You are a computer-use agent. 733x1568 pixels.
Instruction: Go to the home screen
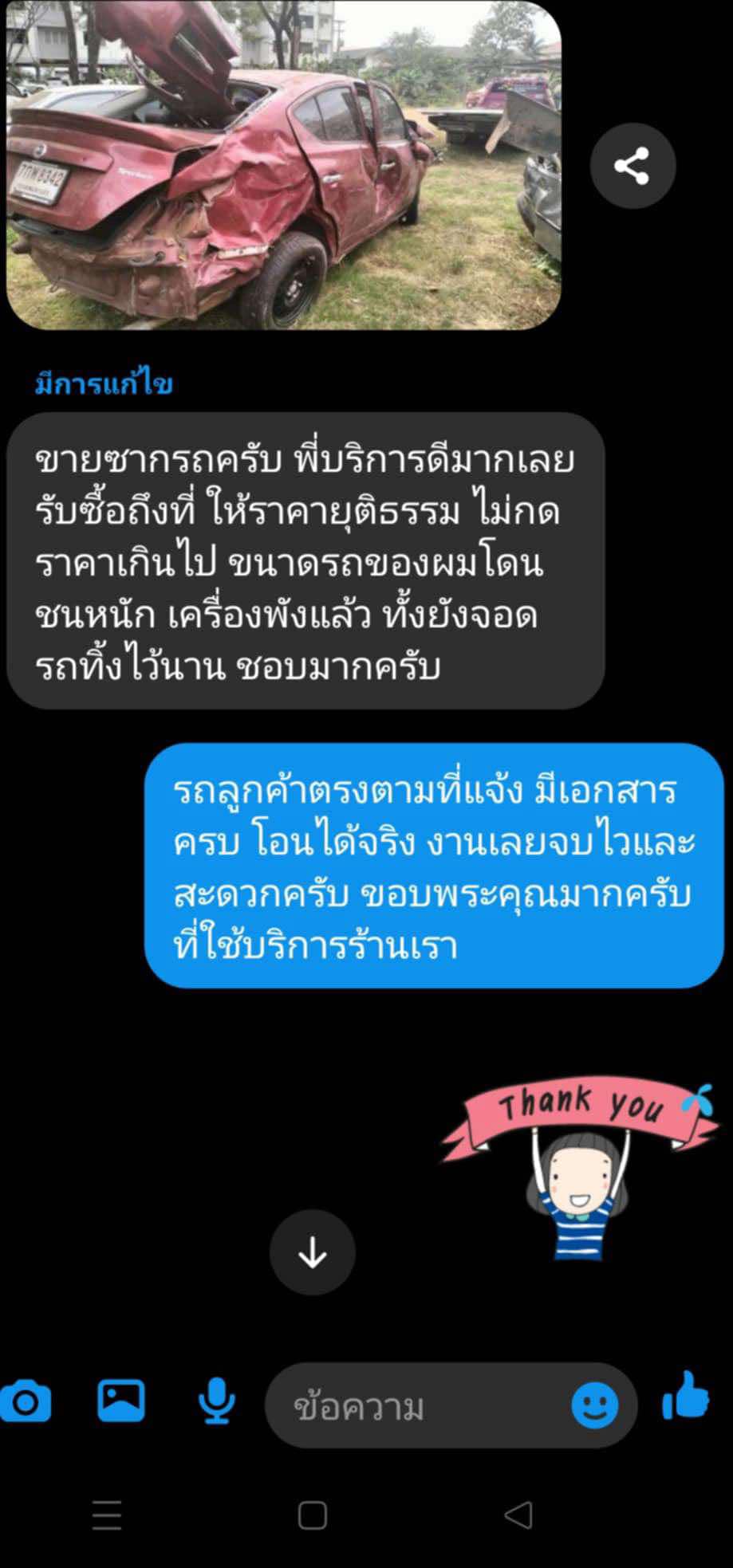point(312,1515)
